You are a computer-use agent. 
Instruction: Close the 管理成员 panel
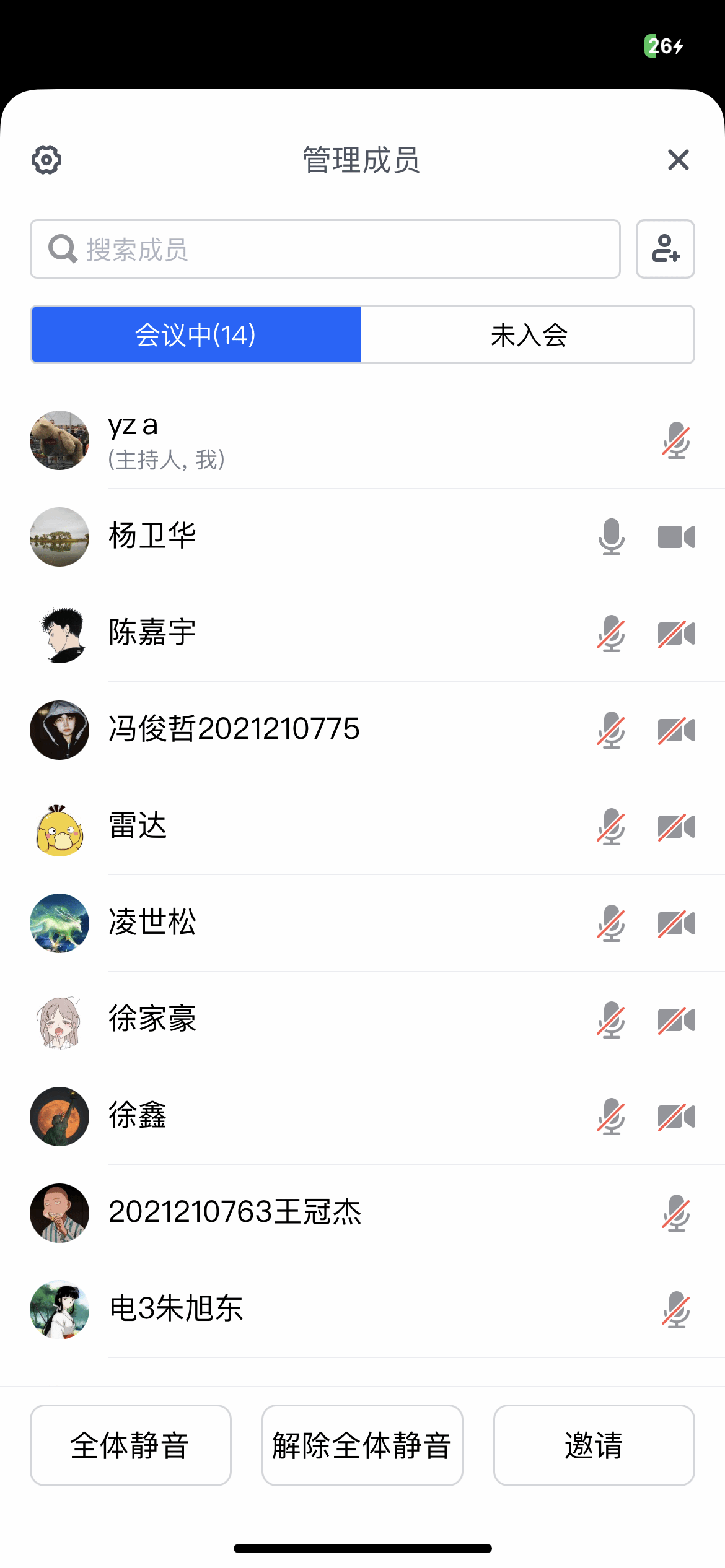pyautogui.click(x=679, y=160)
